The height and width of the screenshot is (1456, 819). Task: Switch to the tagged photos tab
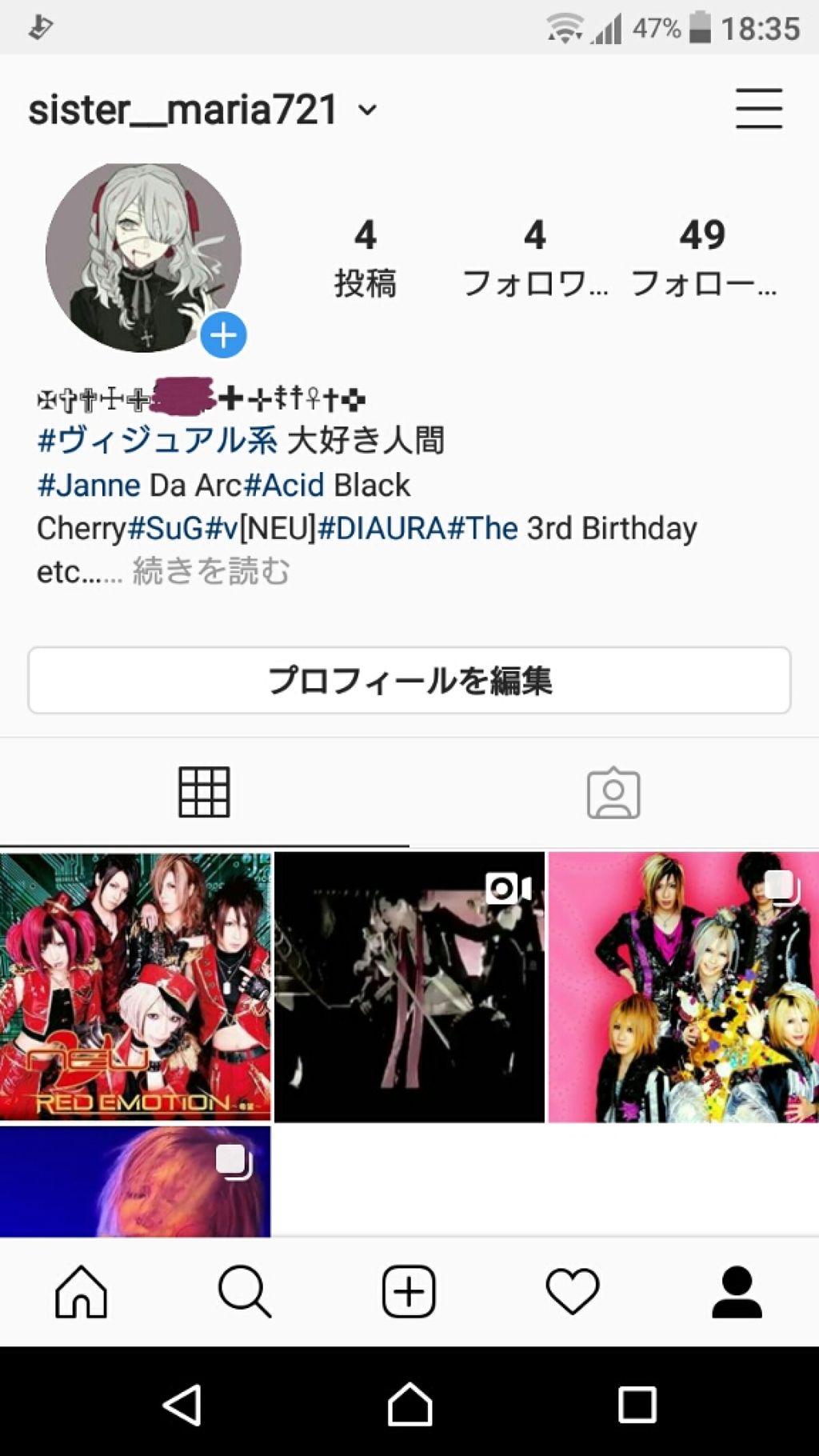613,793
